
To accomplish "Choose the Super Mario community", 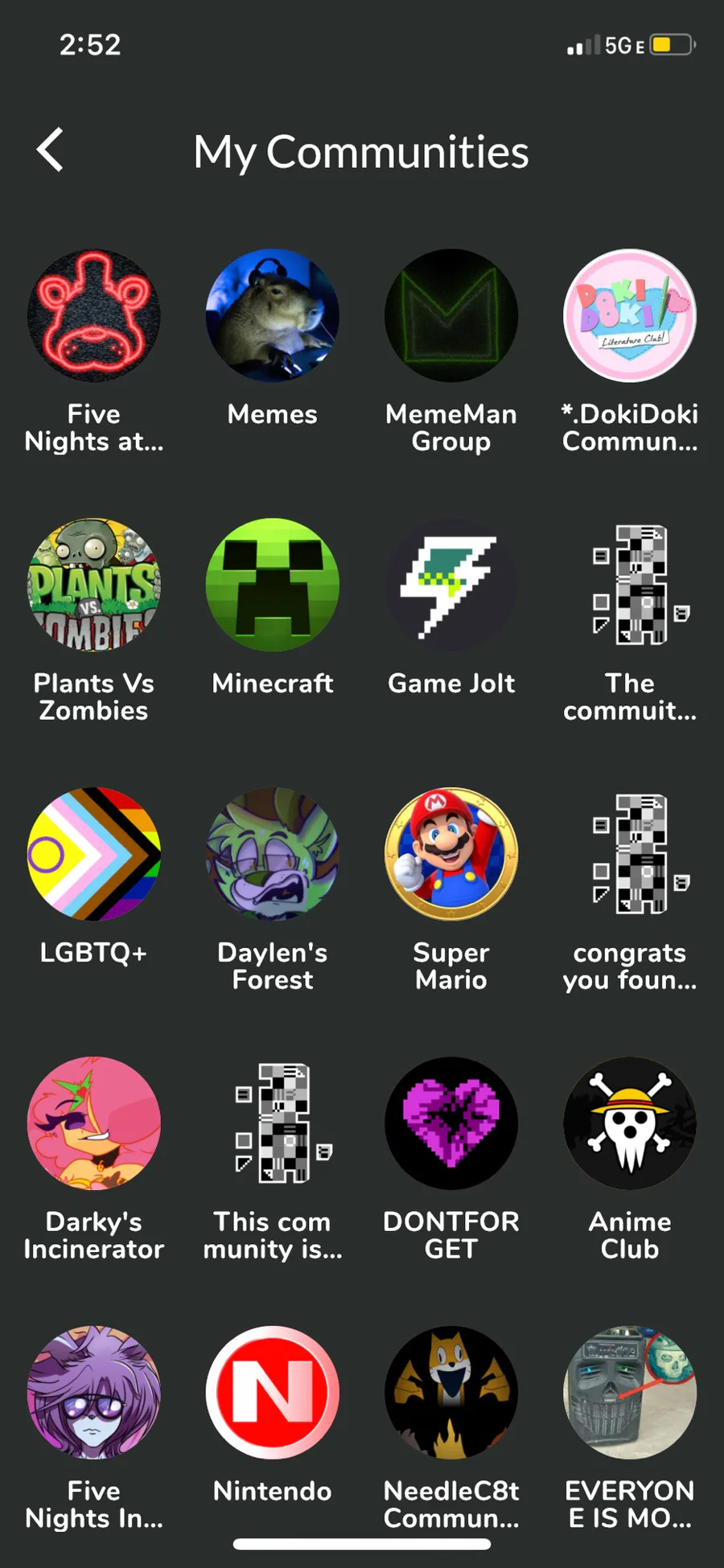I will 451,854.
